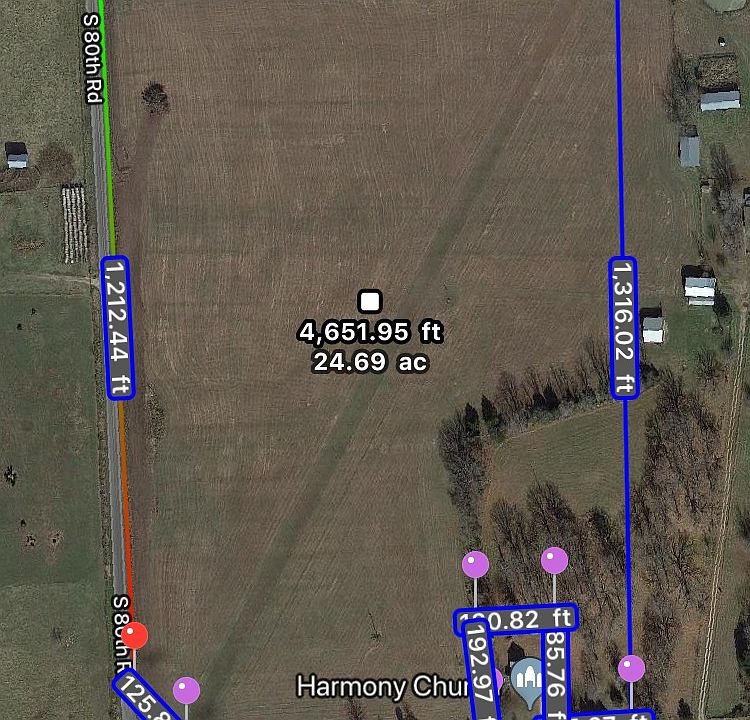
Task: Tap the purple pin beside the 125 ft label
Action: [x=186, y=690]
